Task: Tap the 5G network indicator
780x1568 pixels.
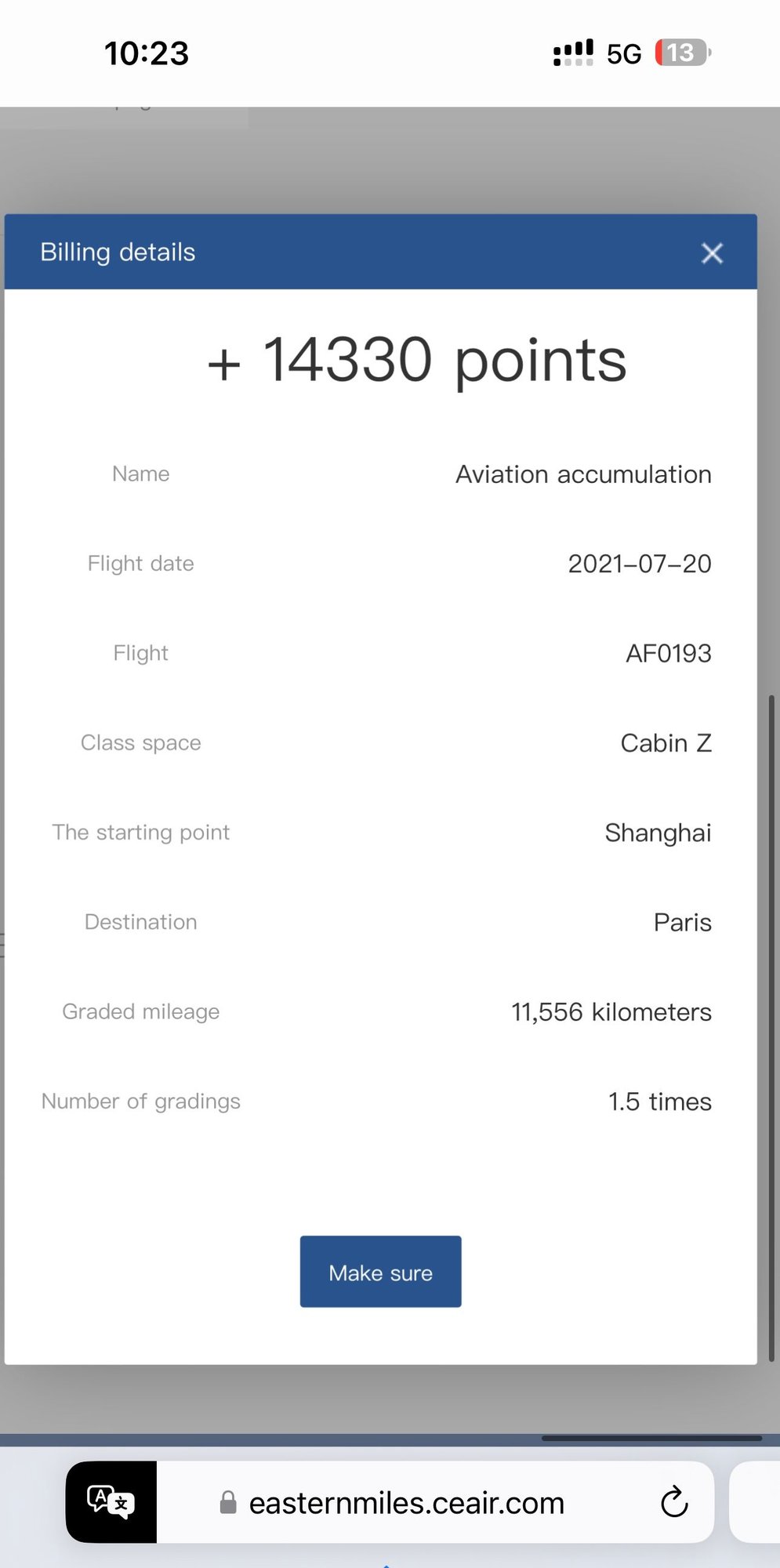Action: (x=623, y=52)
